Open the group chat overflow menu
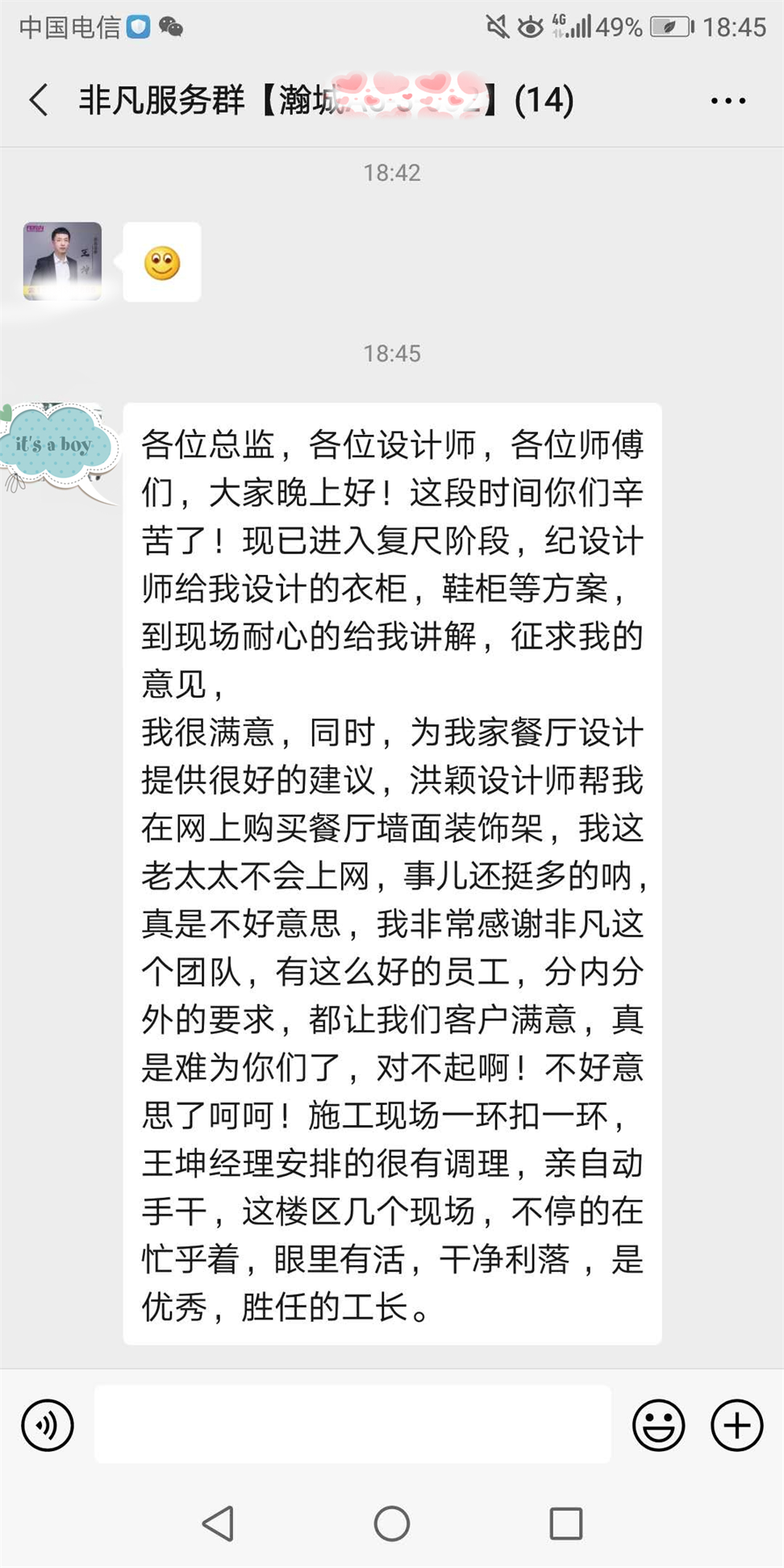 pos(728,101)
